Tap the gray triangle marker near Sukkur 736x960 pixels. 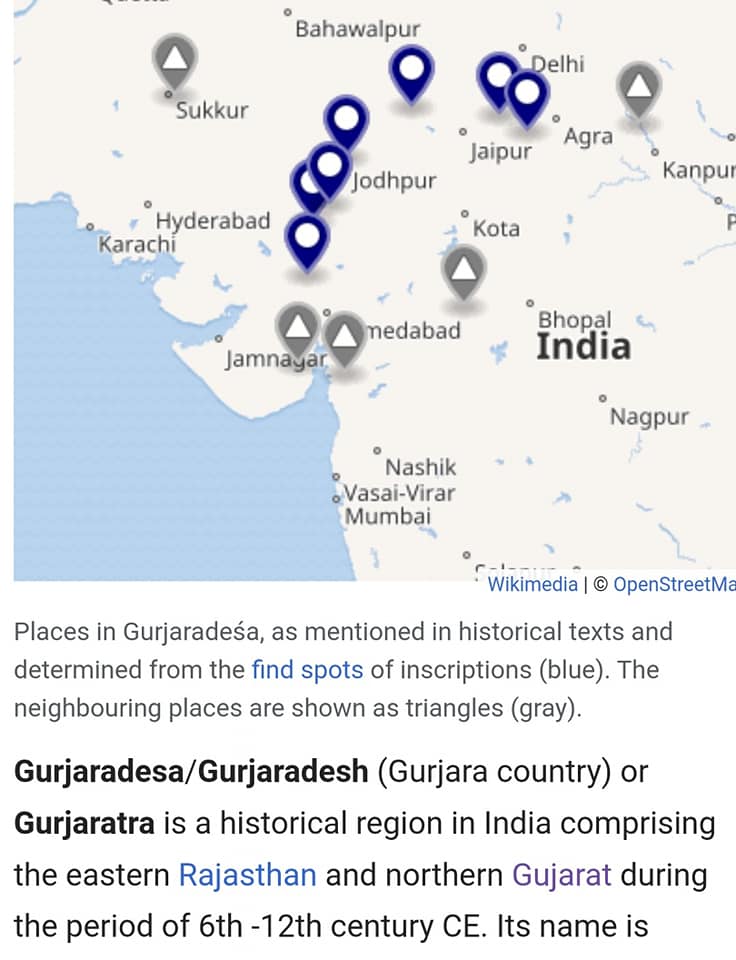click(x=175, y=61)
